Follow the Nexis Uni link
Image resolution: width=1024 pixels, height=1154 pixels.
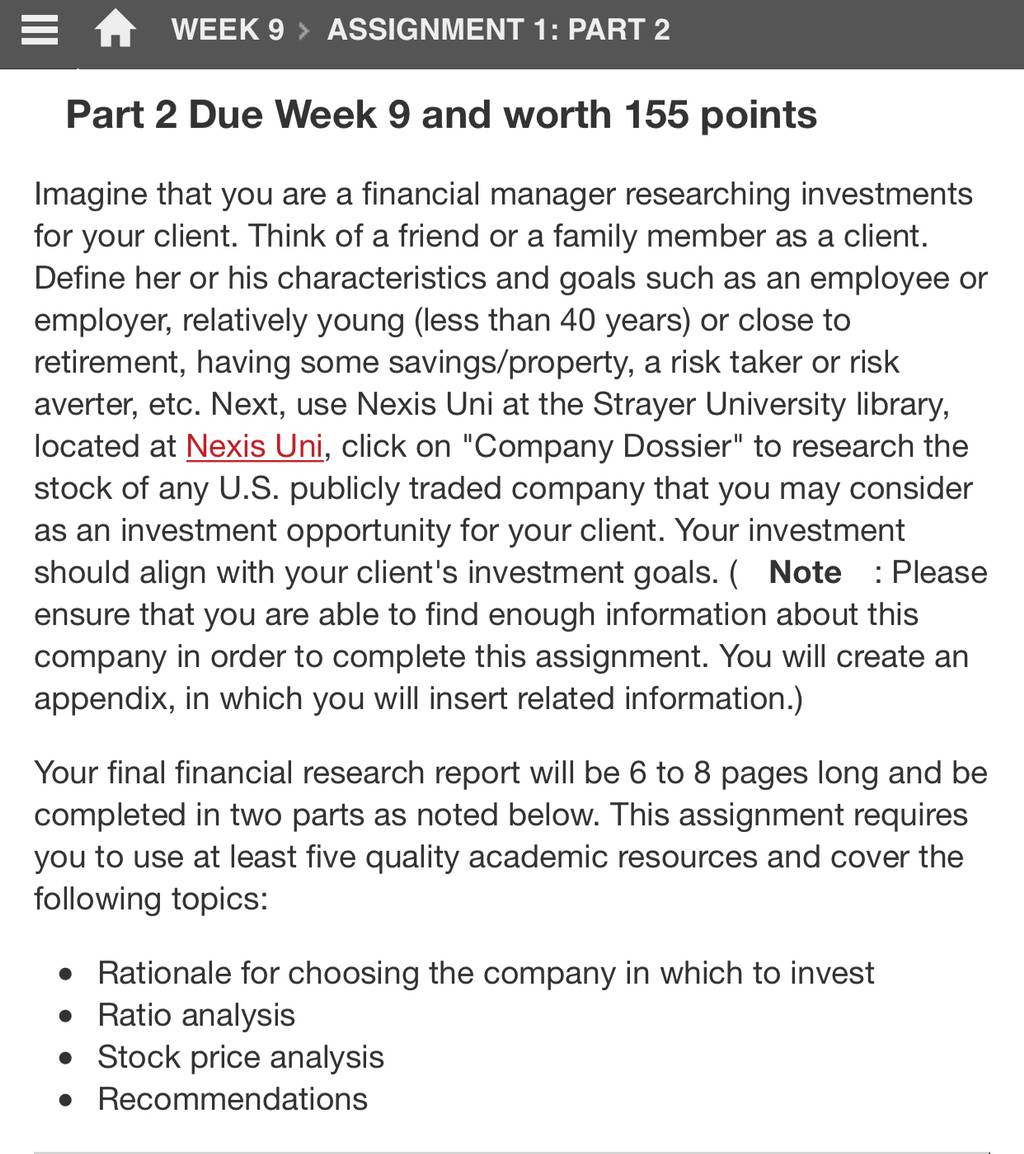[255, 447]
